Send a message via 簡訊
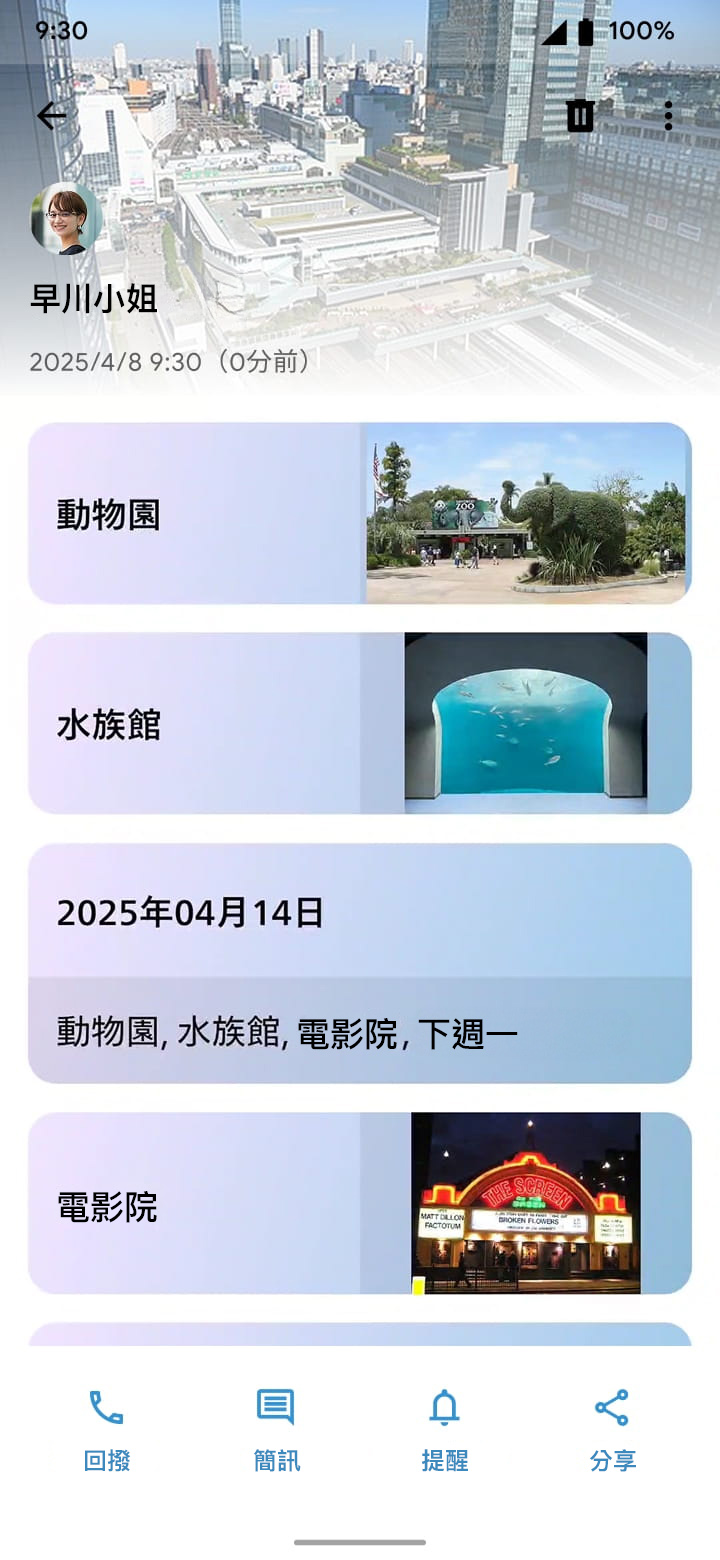 point(276,1430)
